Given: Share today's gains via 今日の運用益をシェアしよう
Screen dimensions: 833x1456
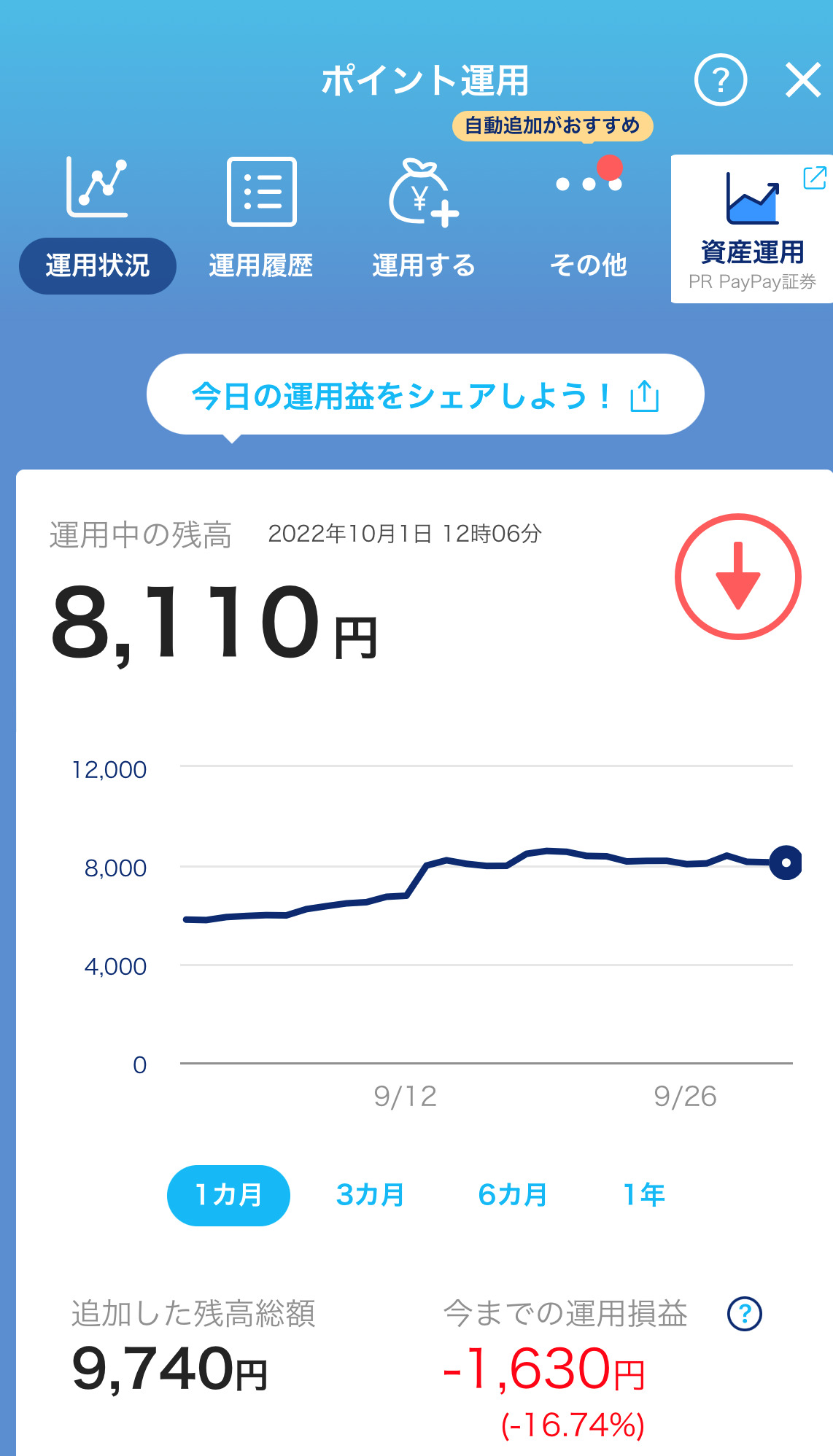Looking at the screenshot, I should pyautogui.click(x=425, y=395).
